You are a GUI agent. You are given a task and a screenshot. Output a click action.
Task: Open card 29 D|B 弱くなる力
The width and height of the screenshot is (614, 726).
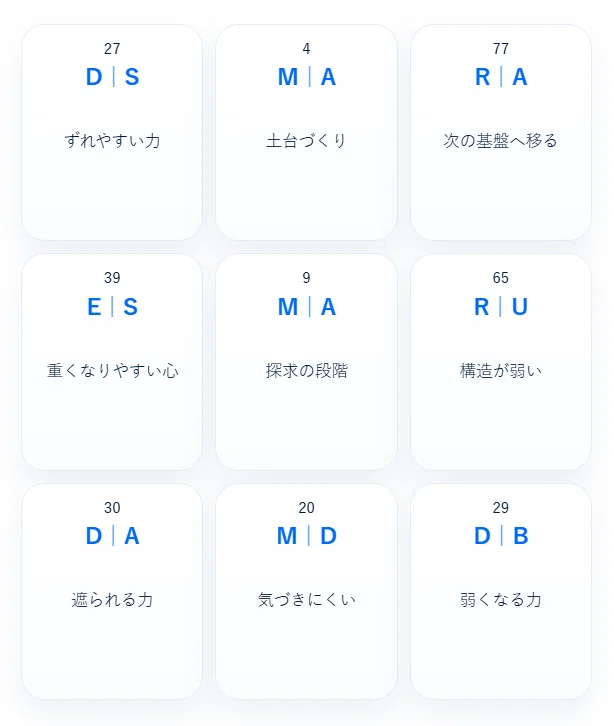click(501, 592)
